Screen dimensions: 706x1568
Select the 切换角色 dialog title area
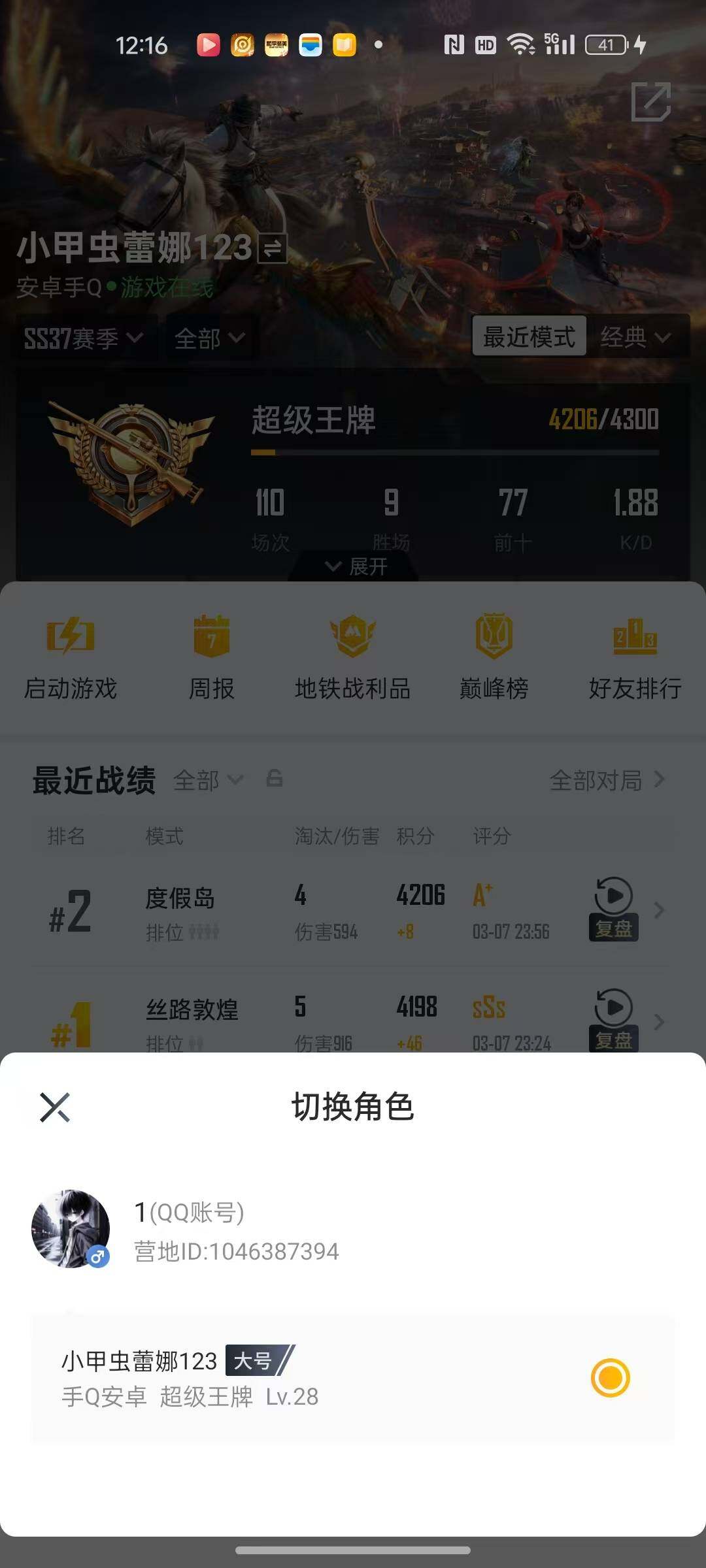click(x=353, y=1107)
